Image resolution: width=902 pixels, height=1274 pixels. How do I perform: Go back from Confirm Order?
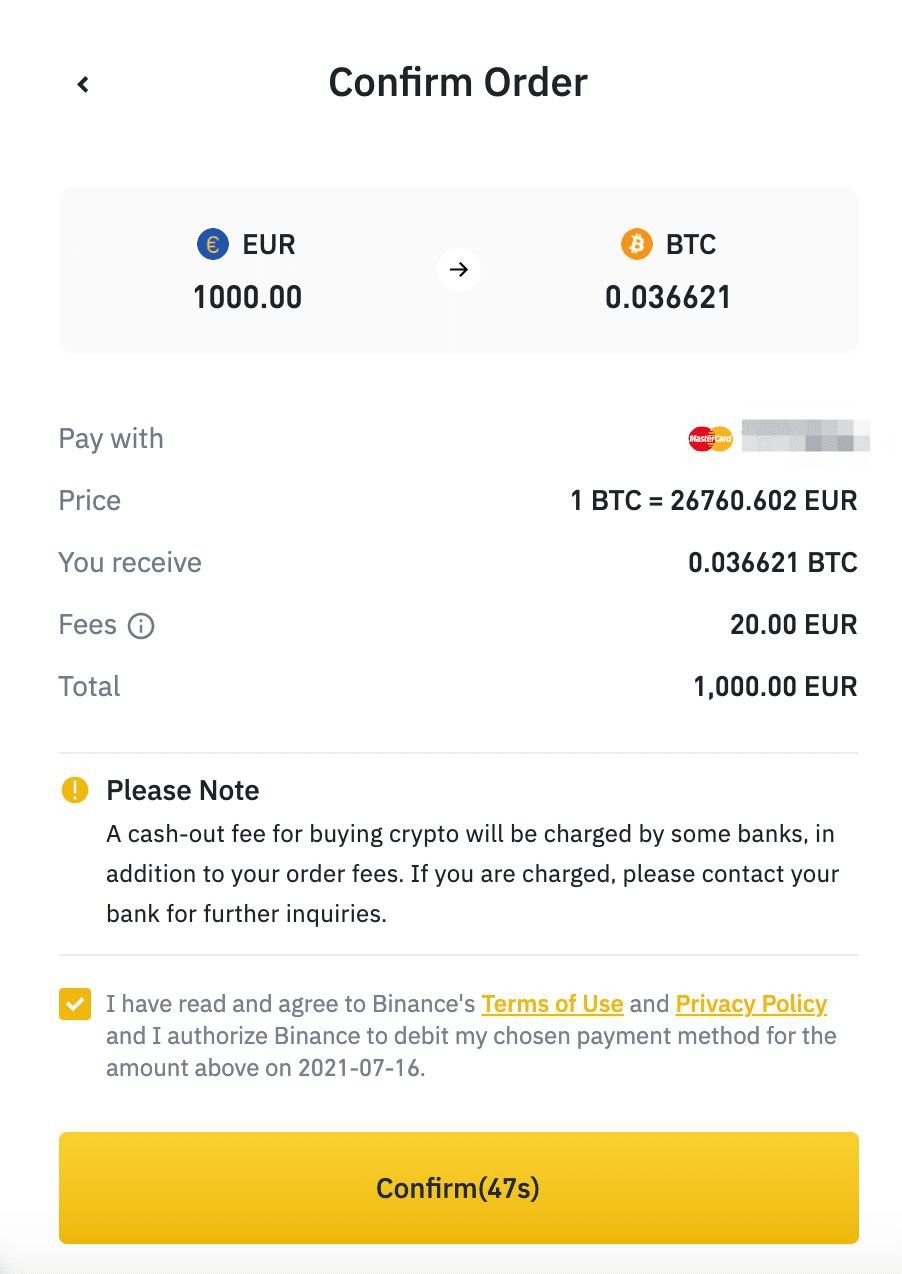point(83,85)
